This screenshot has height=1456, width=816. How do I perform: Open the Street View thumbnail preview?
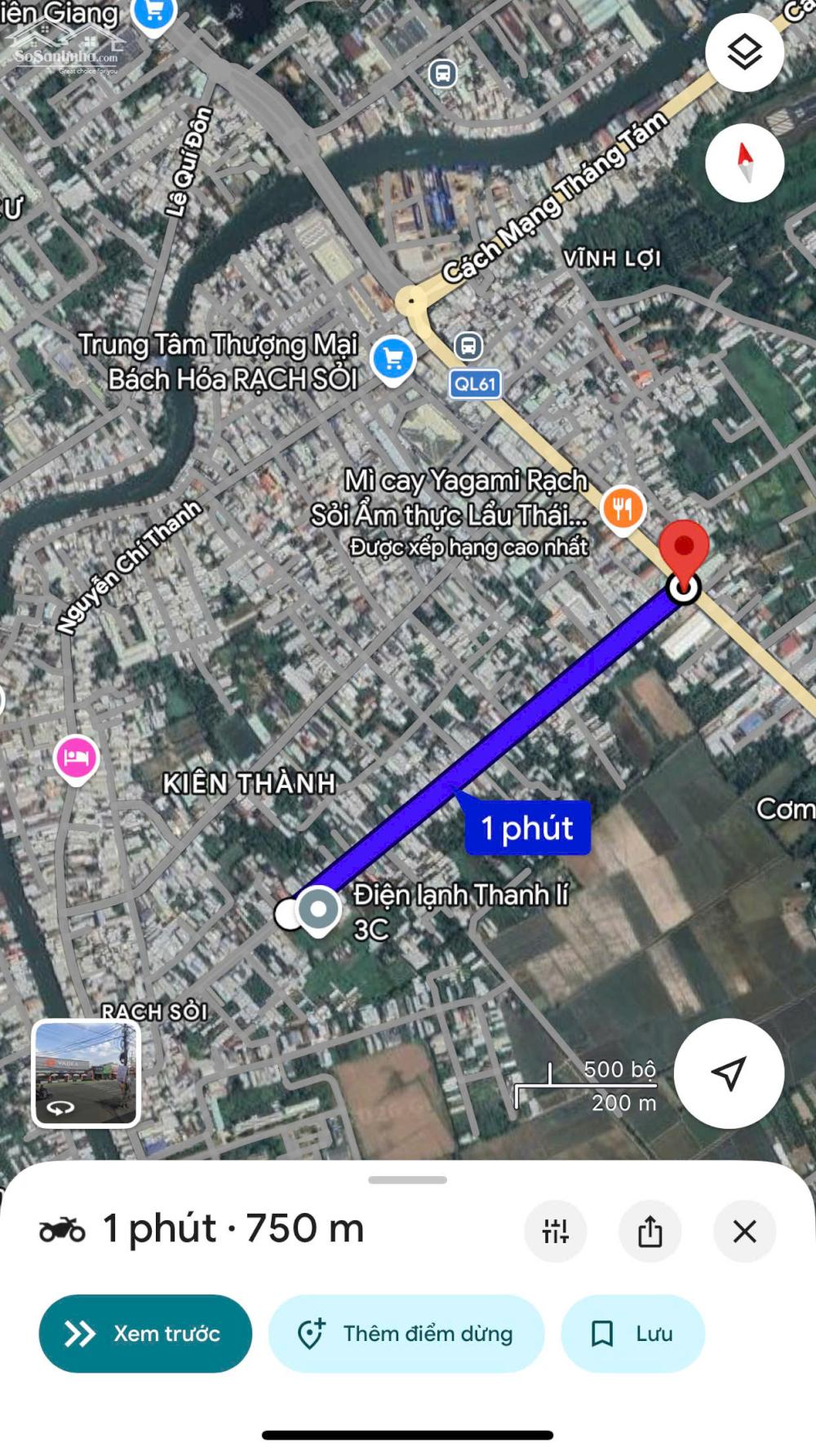pos(84,1073)
